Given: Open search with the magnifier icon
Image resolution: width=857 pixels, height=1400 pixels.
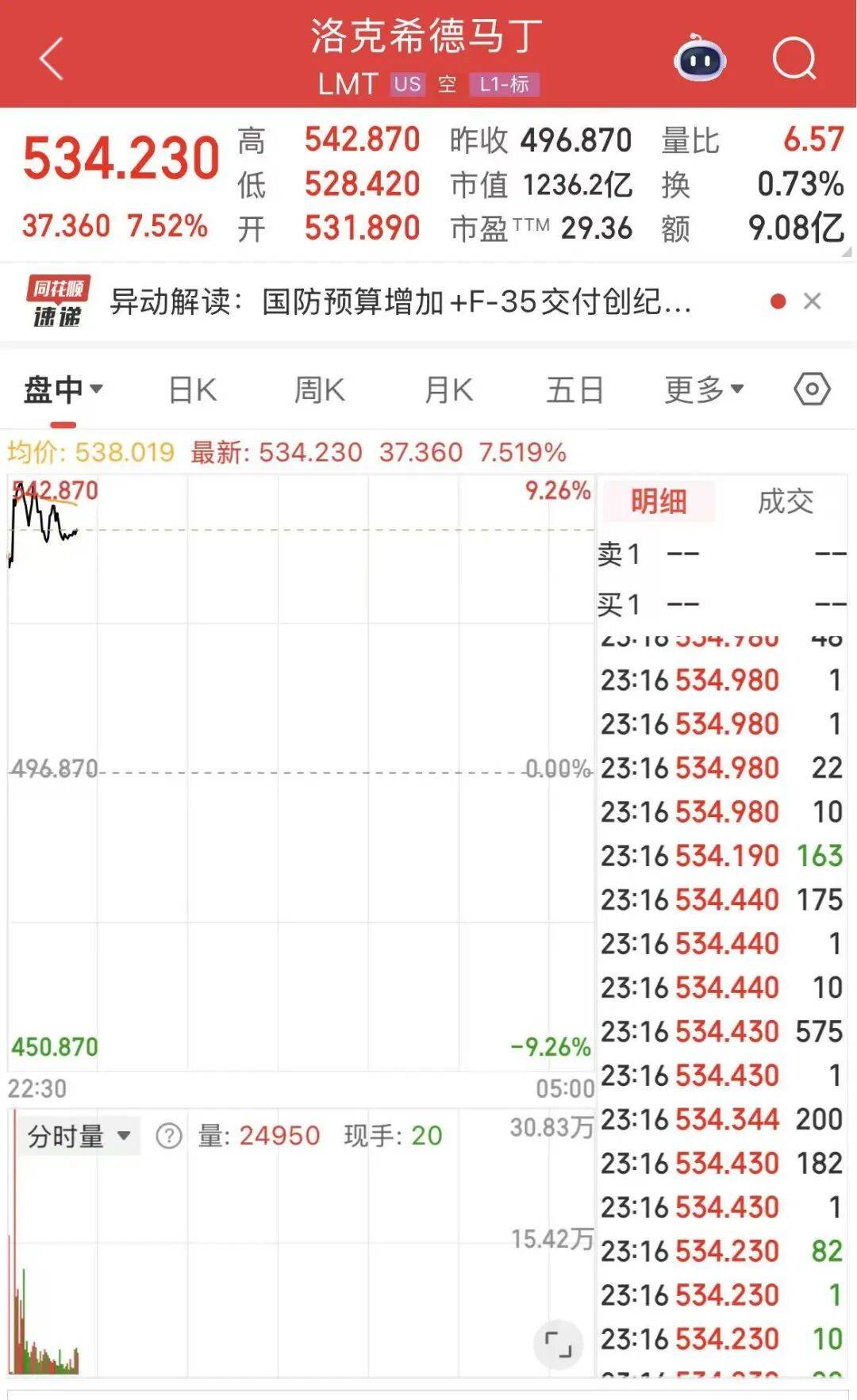Looking at the screenshot, I should tap(794, 57).
